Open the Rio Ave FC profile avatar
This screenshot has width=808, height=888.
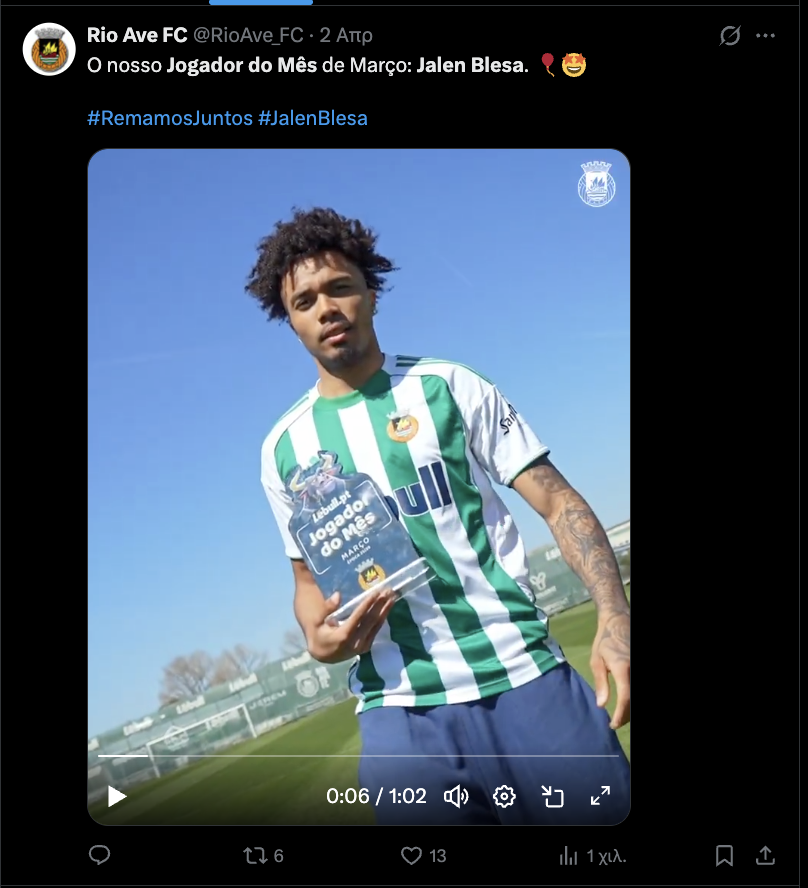tap(49, 50)
